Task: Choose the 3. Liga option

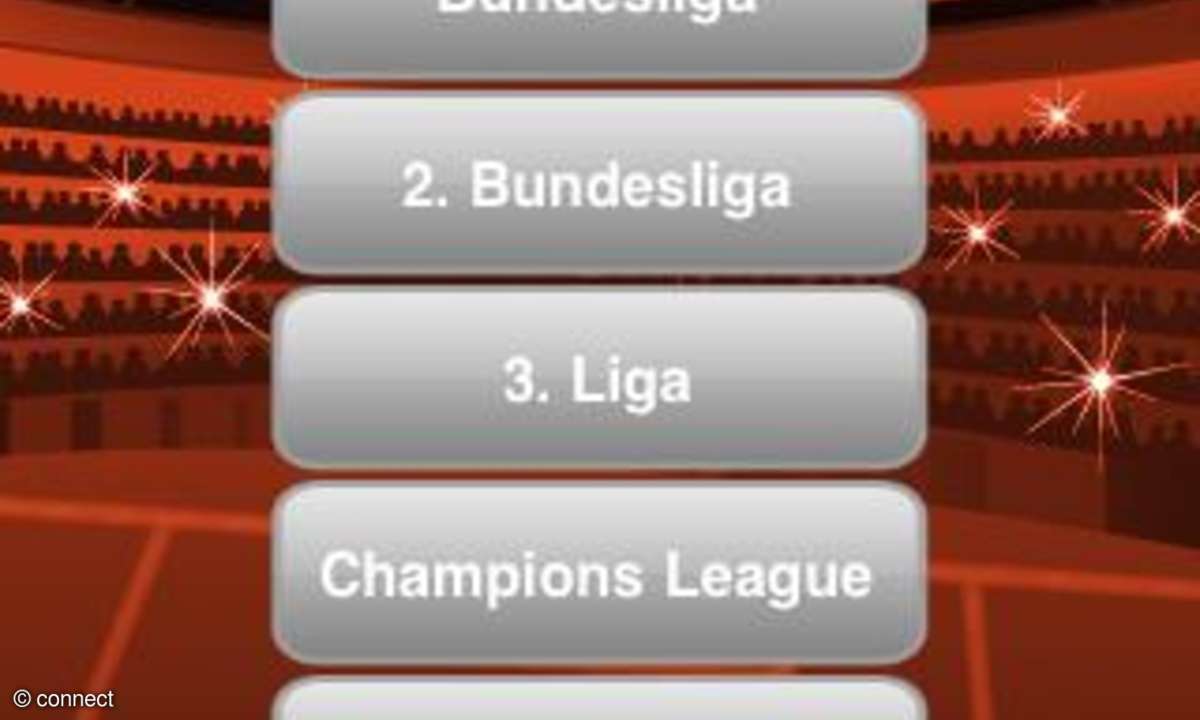Action: (x=598, y=380)
